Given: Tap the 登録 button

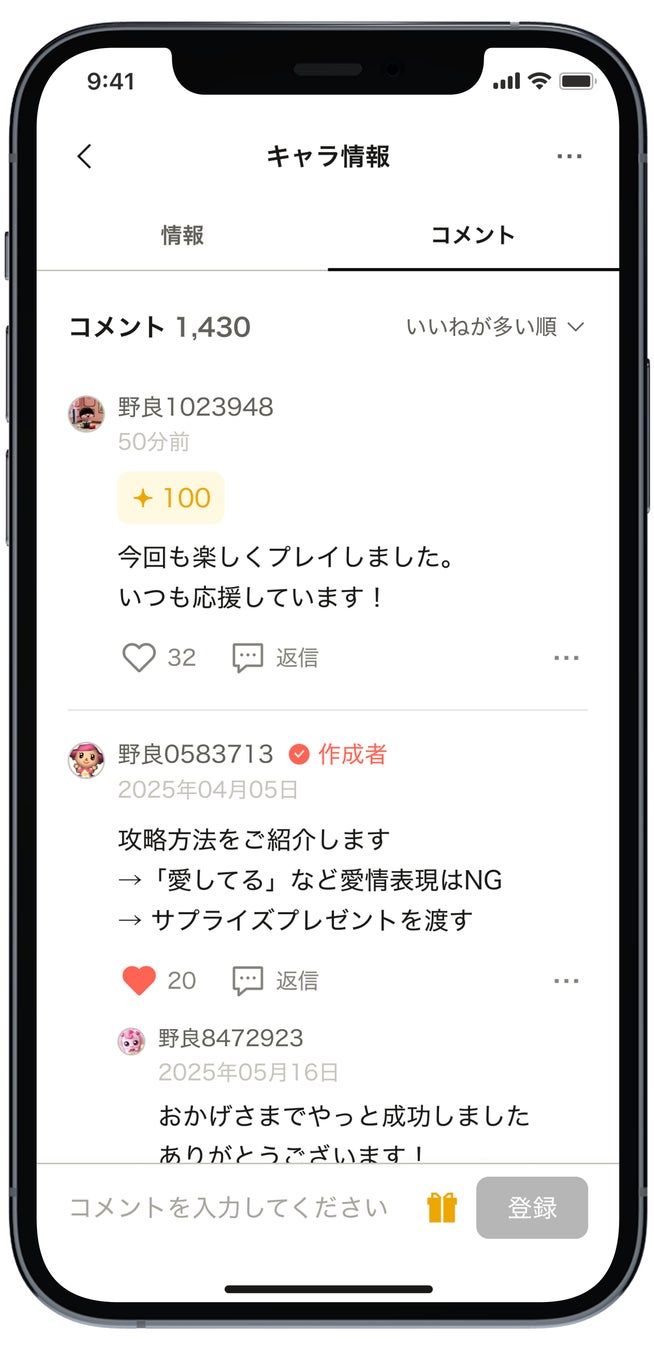Looking at the screenshot, I should pos(532,1208).
